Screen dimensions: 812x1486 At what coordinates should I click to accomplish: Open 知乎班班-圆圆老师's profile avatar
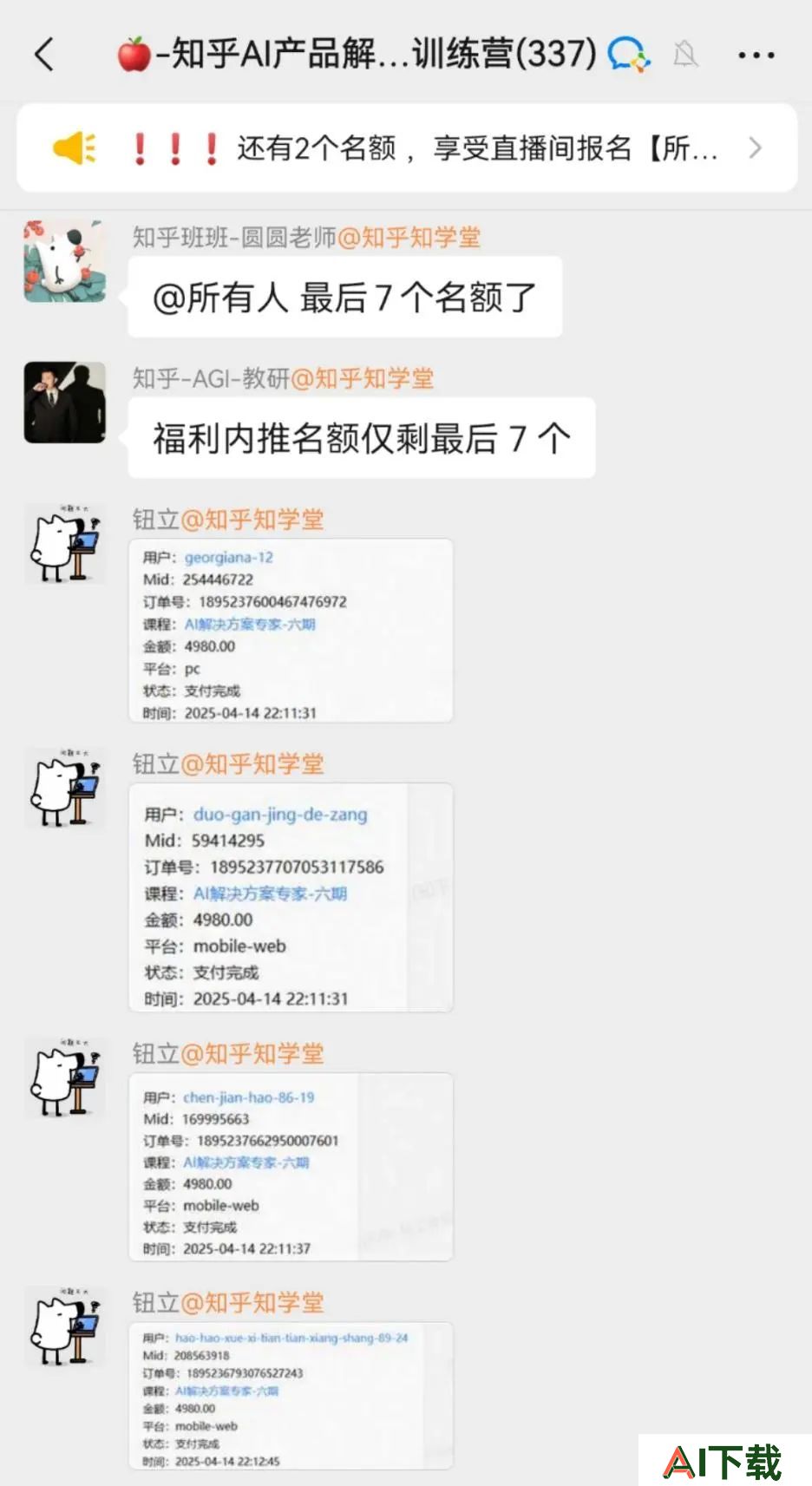[64, 261]
